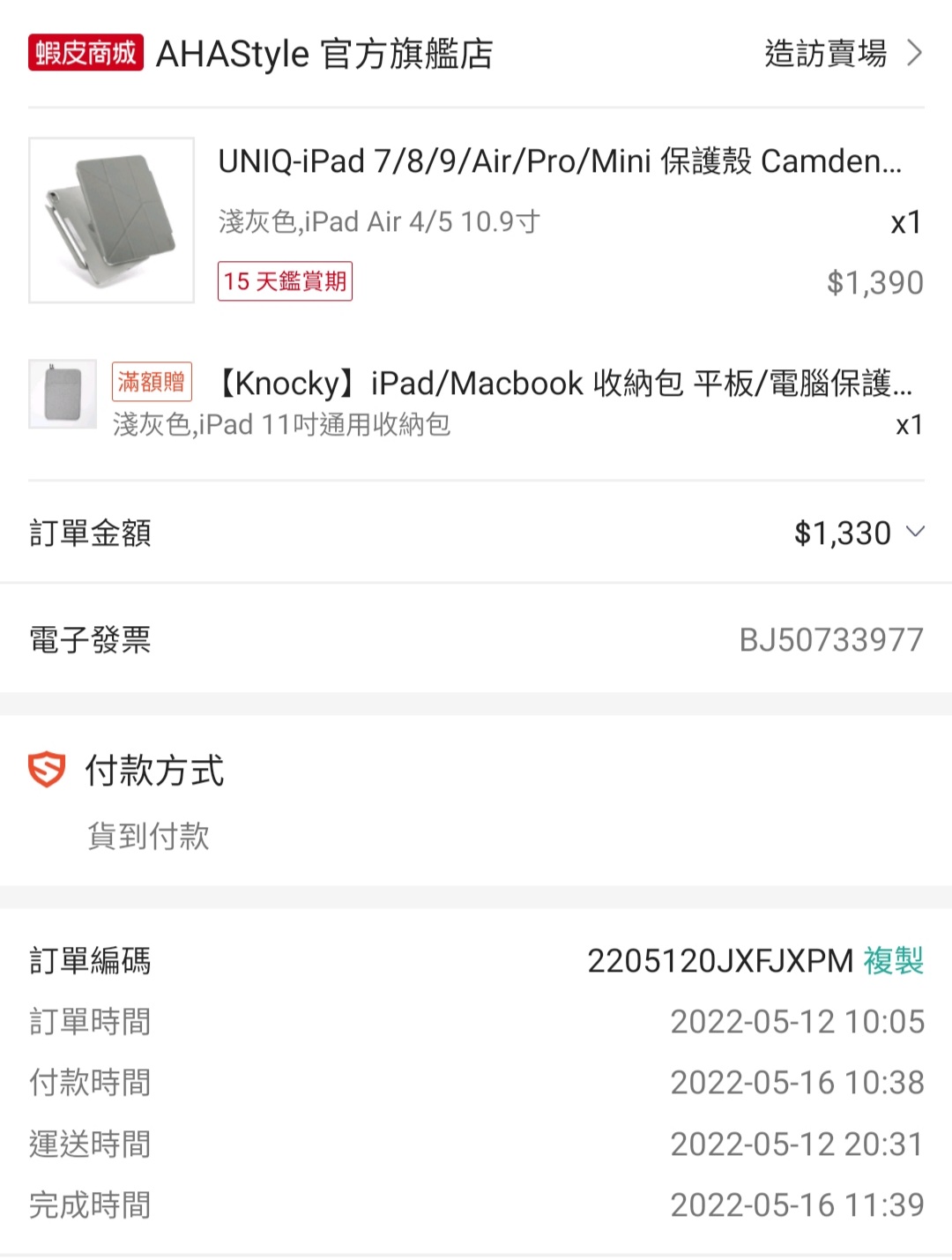Open the Knocky iPad/Macbook 收納包 gift item
Screen dimensions: 952x1260
point(564,384)
